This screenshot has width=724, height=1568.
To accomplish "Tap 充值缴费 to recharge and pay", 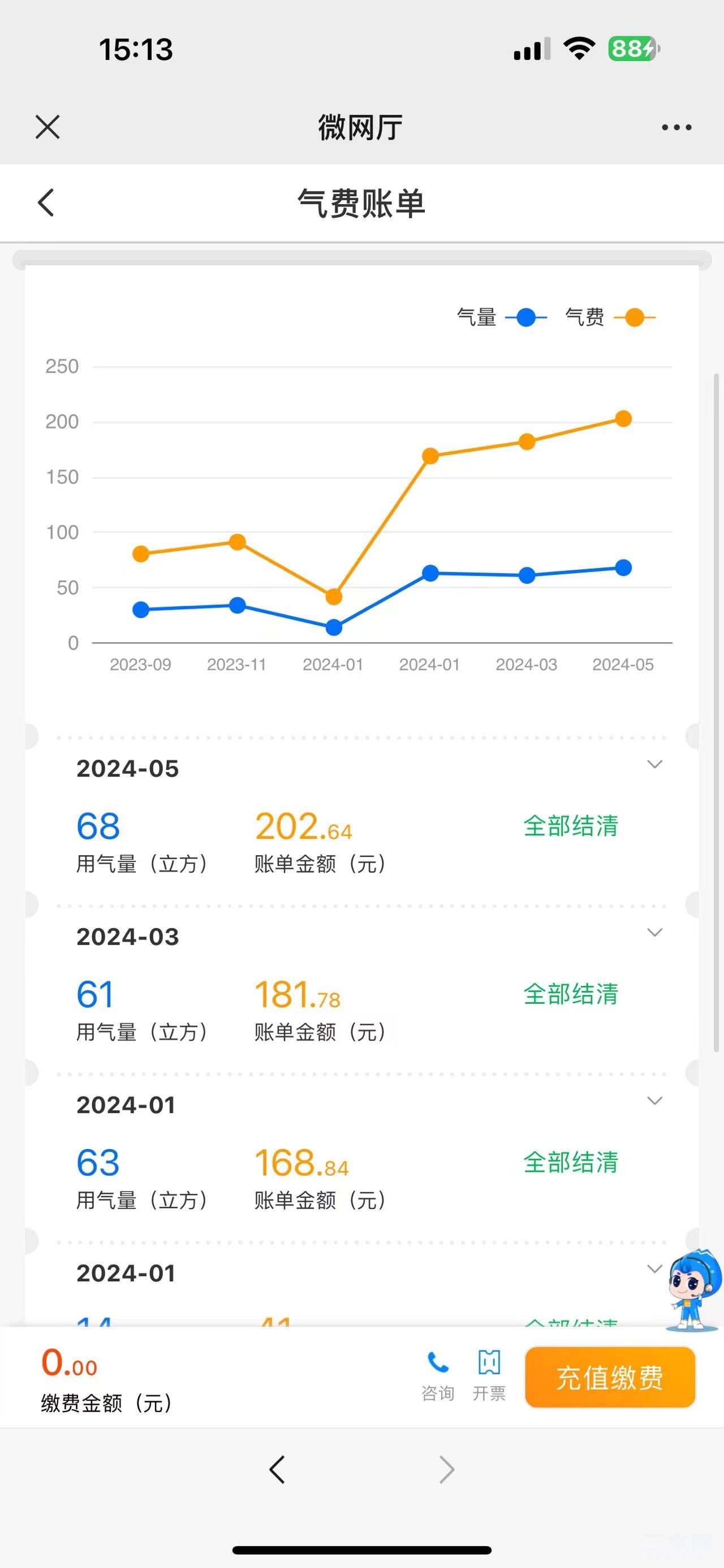I will 610,1378.
